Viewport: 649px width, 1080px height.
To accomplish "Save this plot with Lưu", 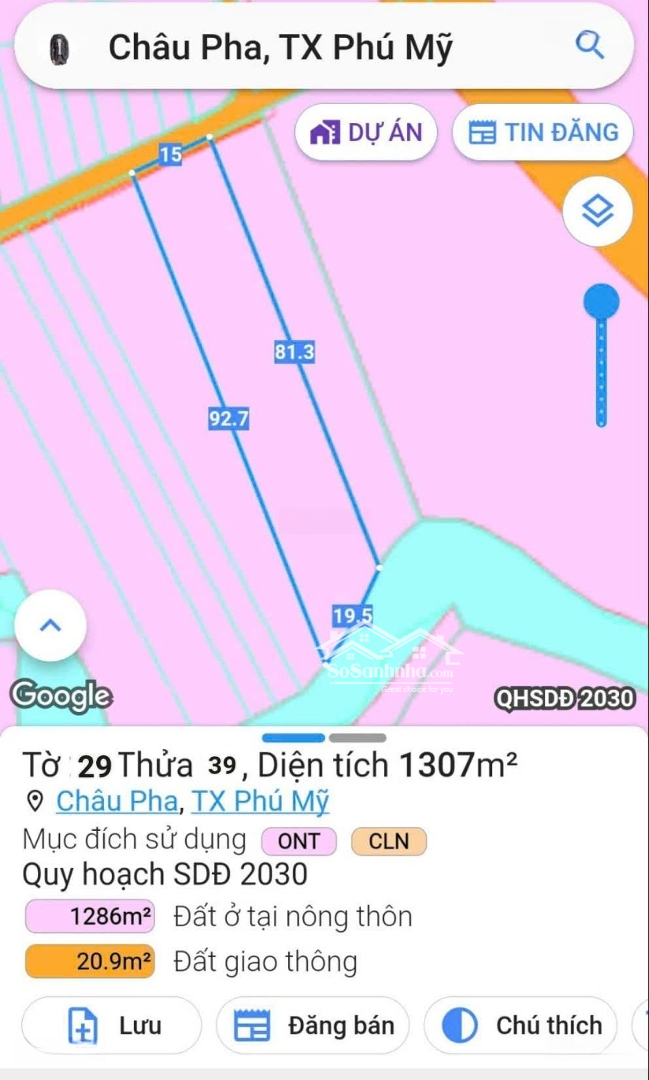I will point(112,1025).
